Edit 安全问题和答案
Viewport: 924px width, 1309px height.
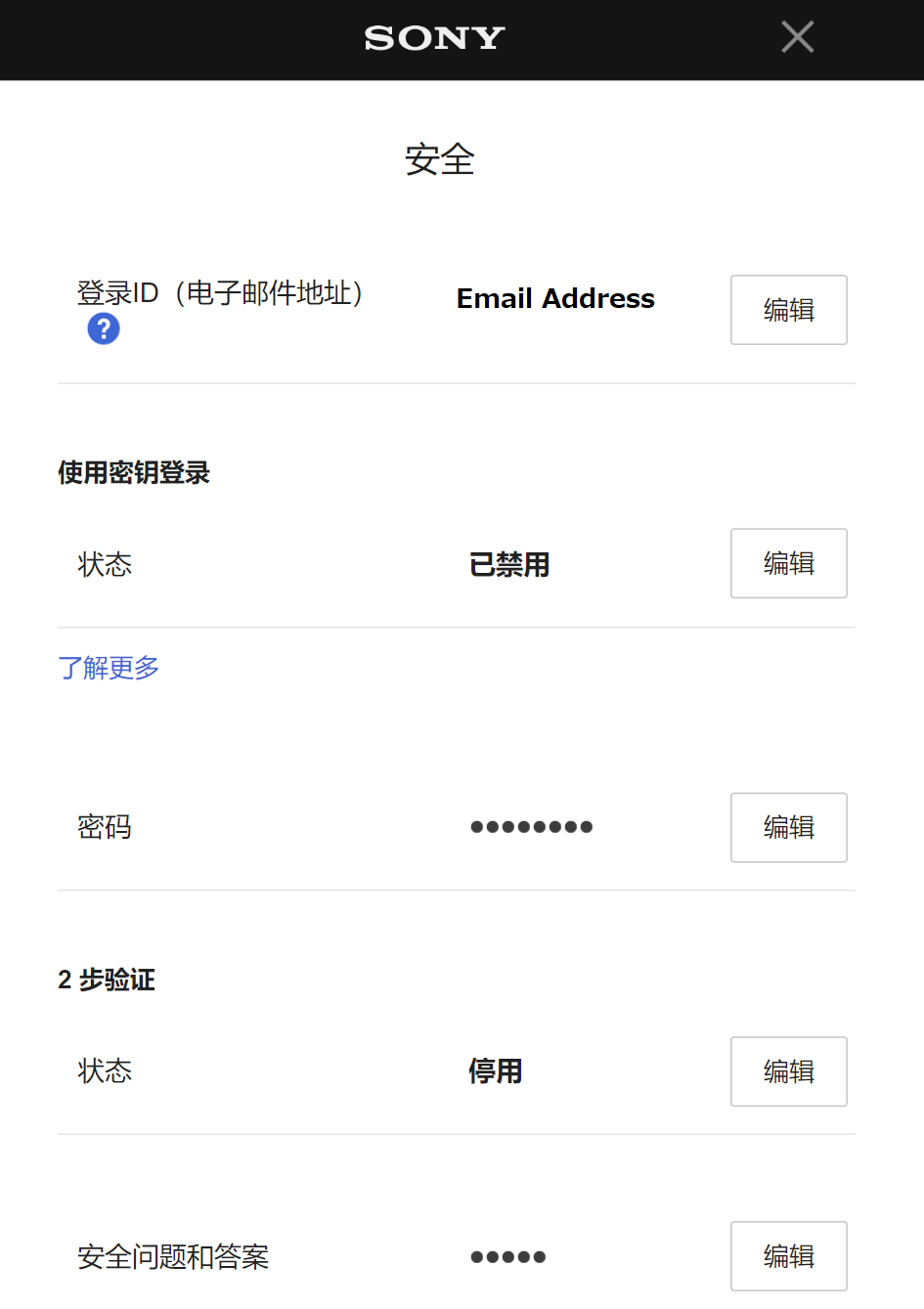point(788,1256)
